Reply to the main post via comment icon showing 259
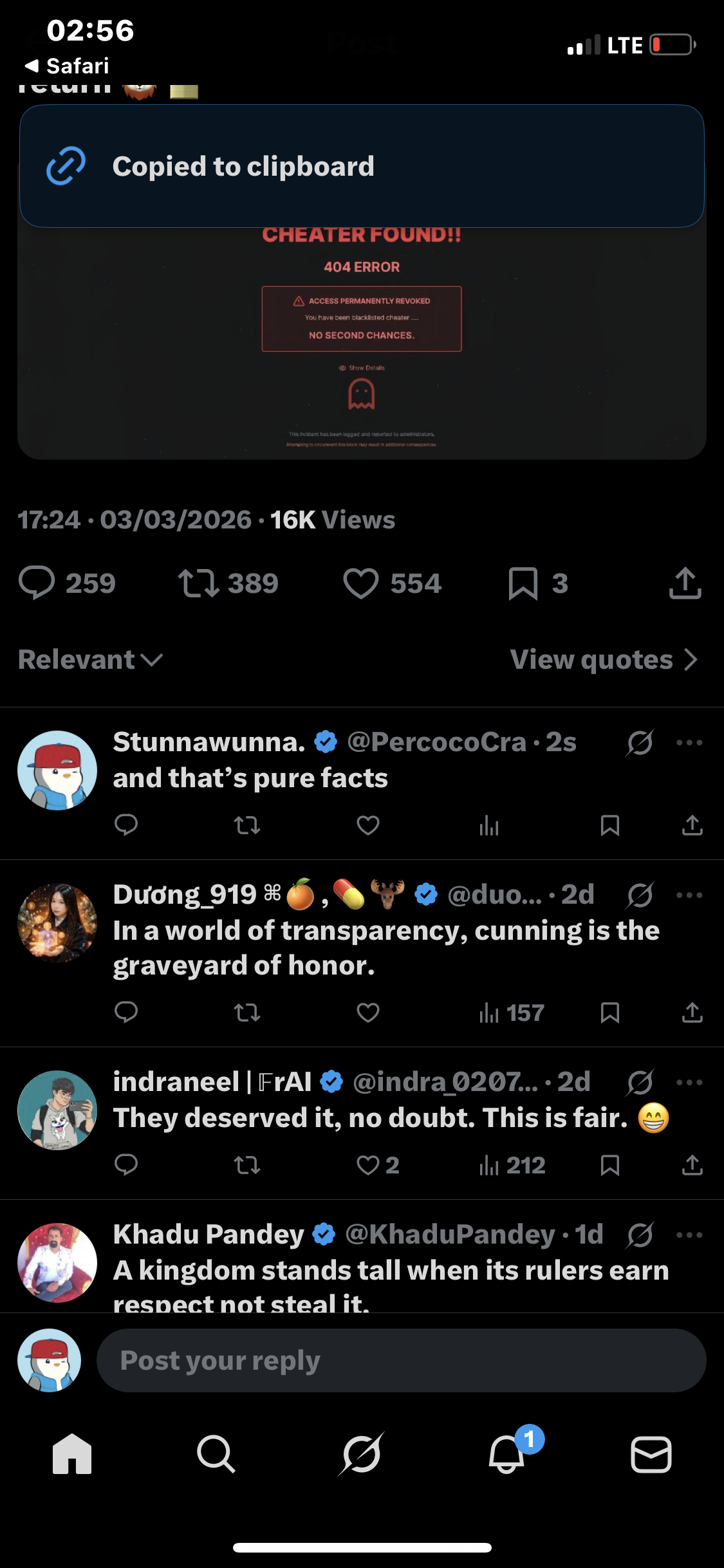724x1568 pixels. coord(37,583)
